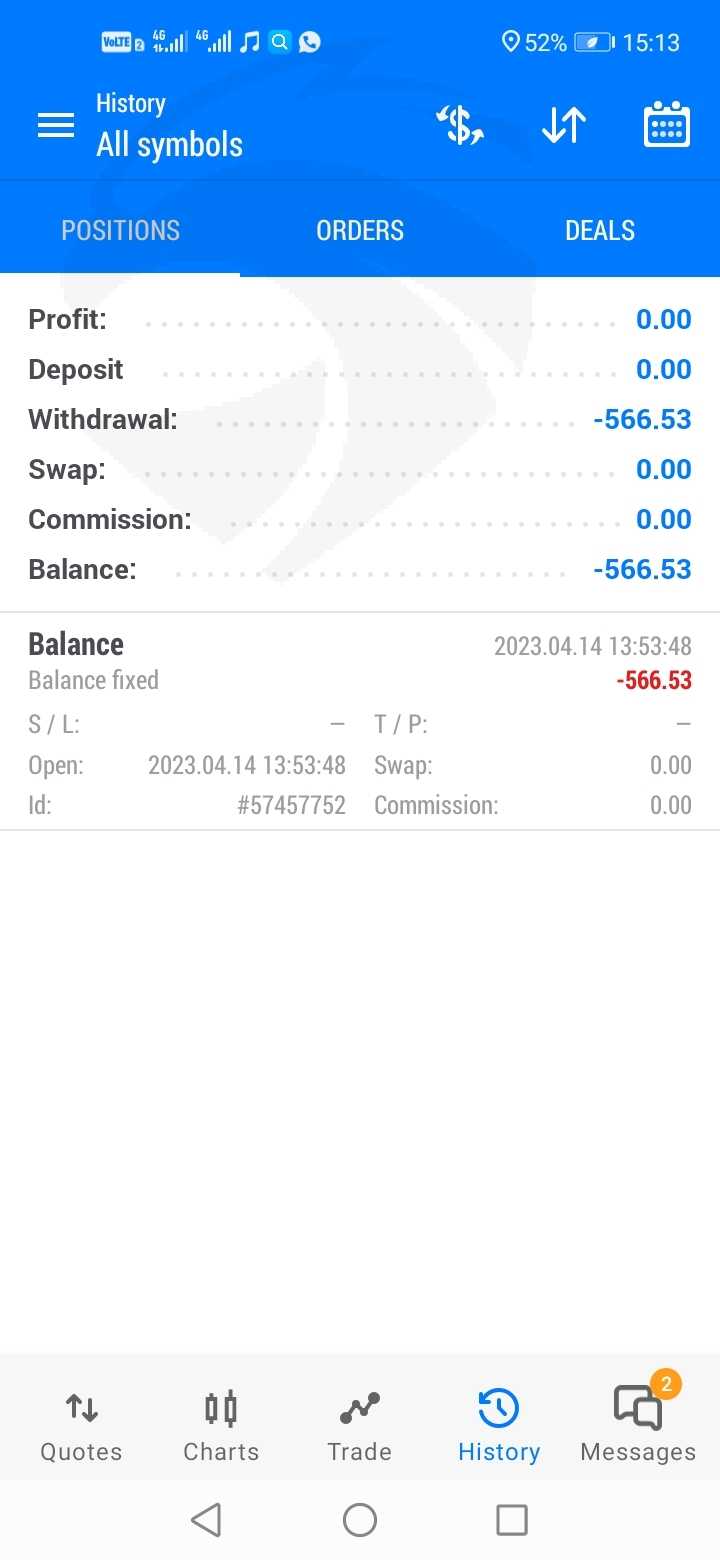Image resolution: width=720 pixels, height=1560 pixels.
Task: Tap the system back button
Action: click(x=206, y=1520)
